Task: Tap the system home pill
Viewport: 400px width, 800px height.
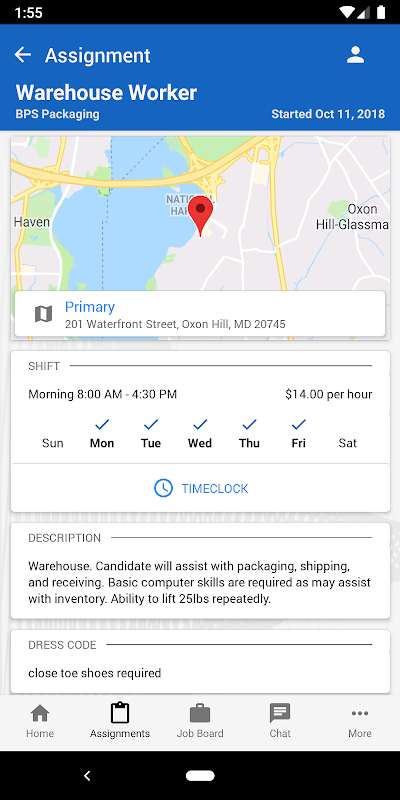Action: pyautogui.click(x=200, y=776)
